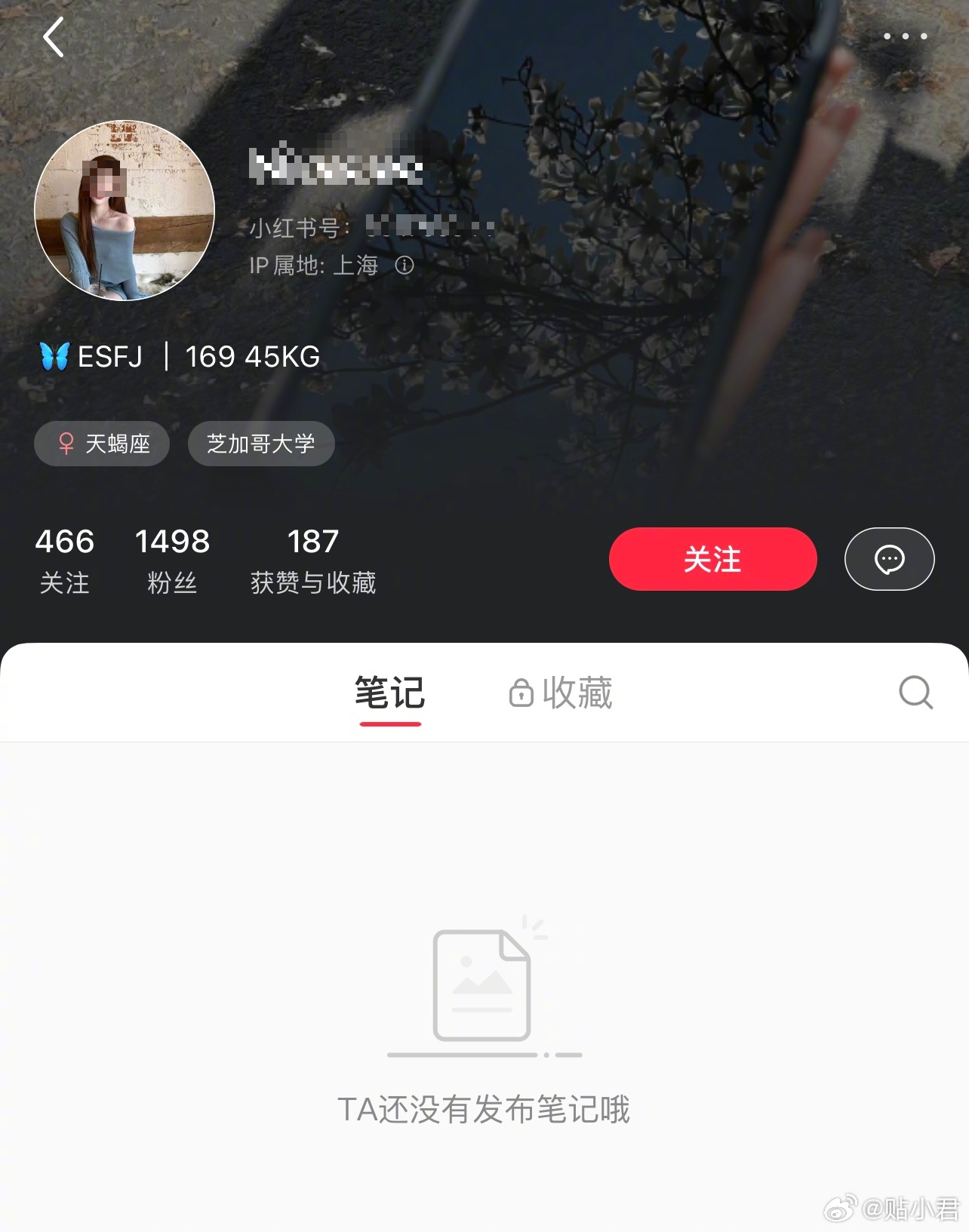Tap the ESFJ personality label

pos(109,355)
